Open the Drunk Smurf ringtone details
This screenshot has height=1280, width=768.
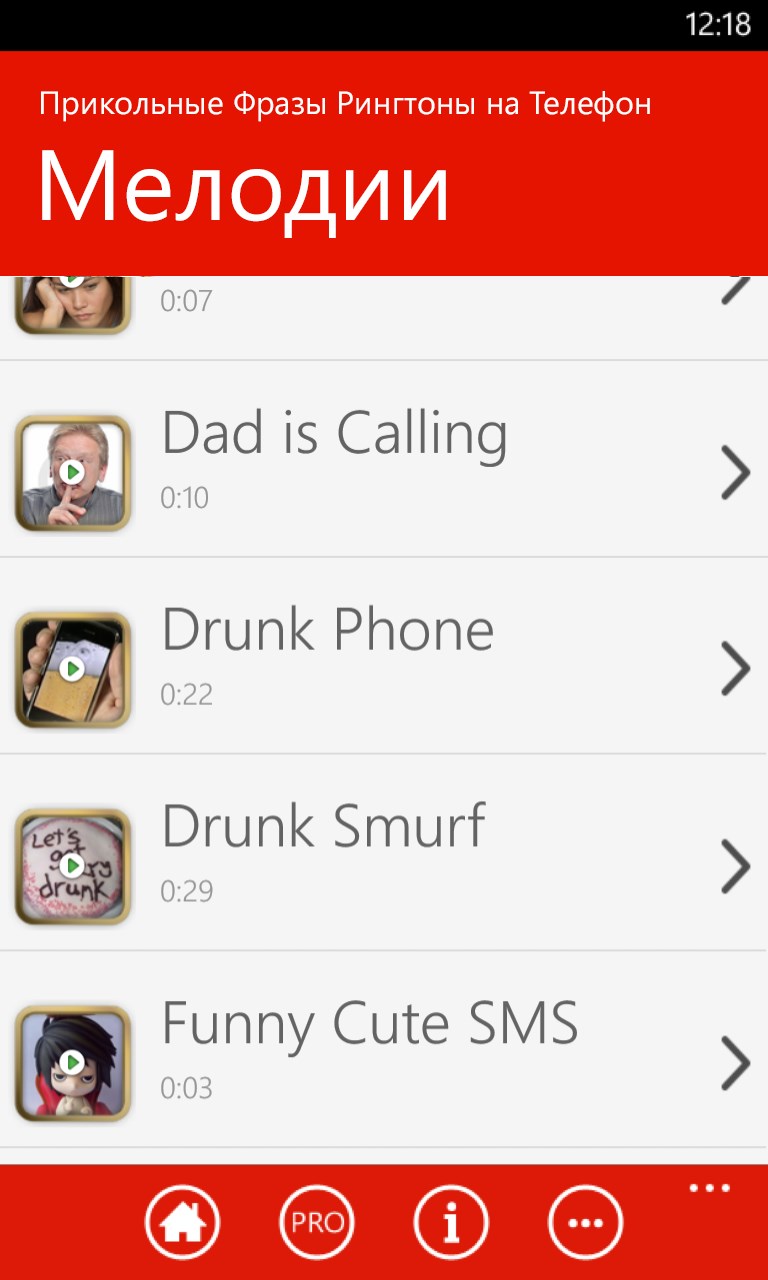(x=736, y=866)
